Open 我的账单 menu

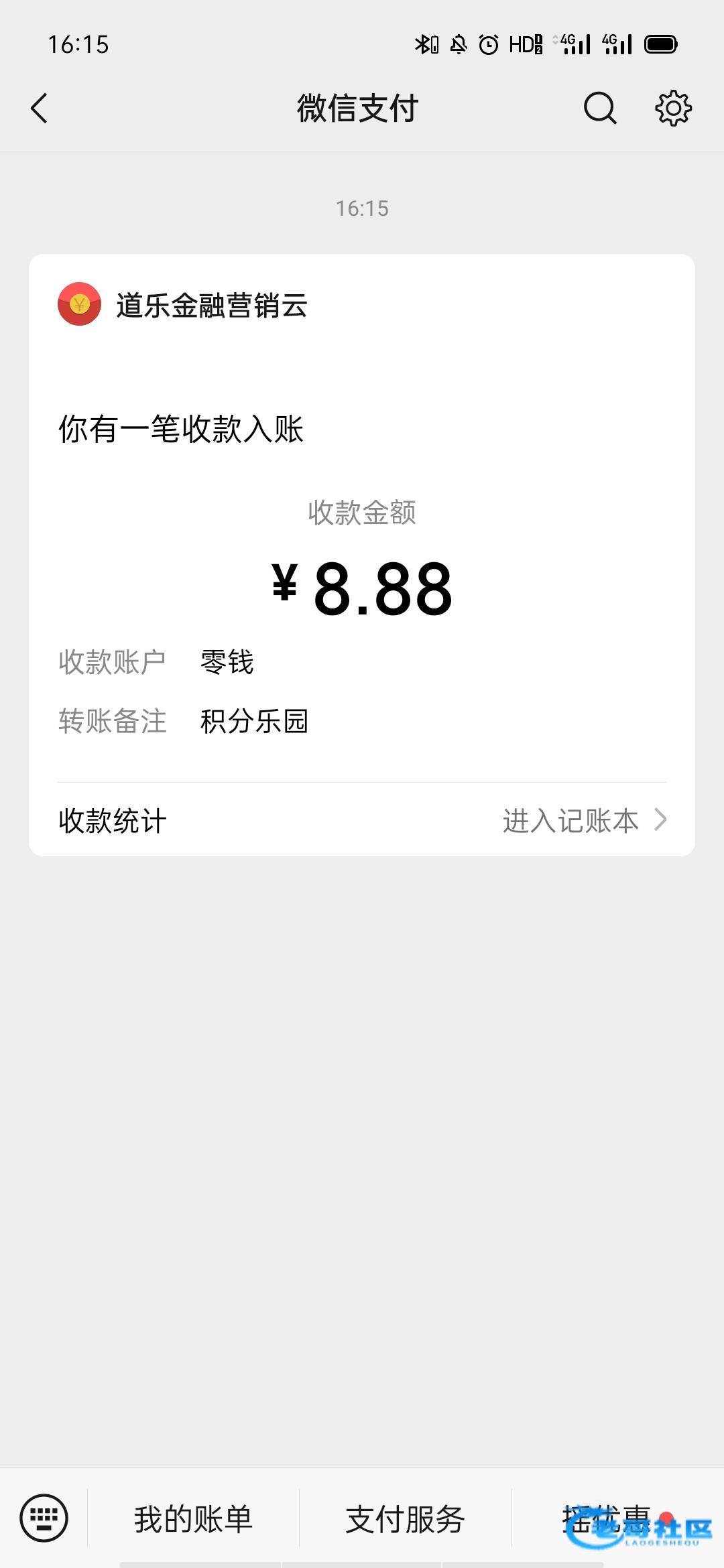193,1519
